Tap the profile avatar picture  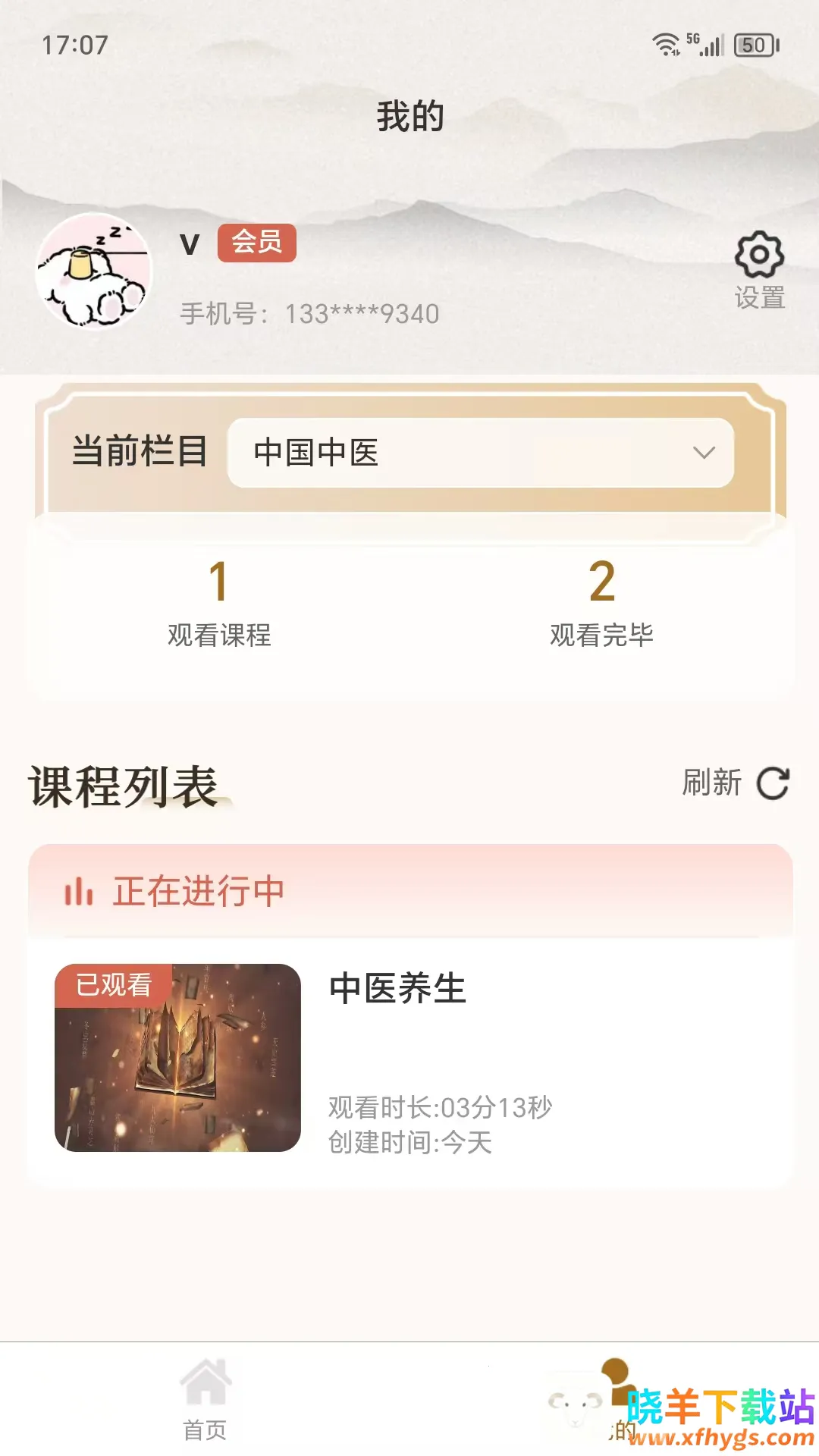point(94,272)
